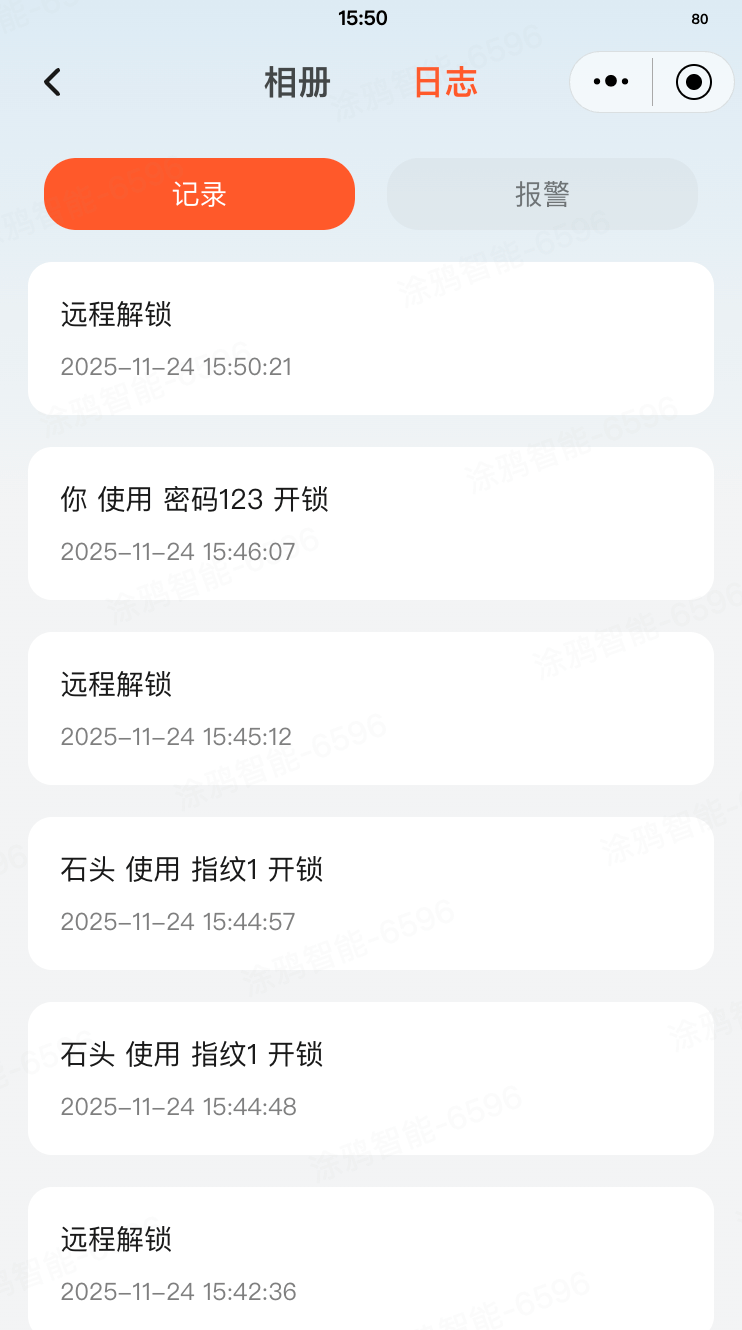Switch to the 相册 tab
The height and width of the screenshot is (1330, 742).
coord(297,82)
